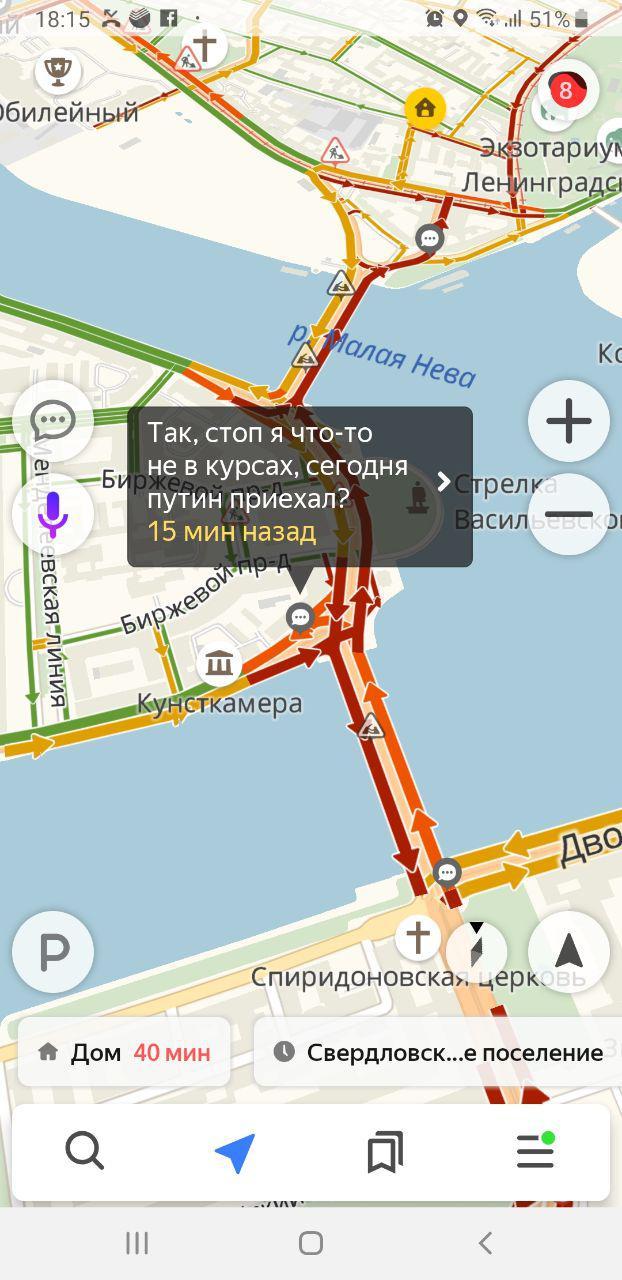Screen dimensions: 622x1280
Task: Open traffic level indicator showing 8
Action: click(566, 91)
